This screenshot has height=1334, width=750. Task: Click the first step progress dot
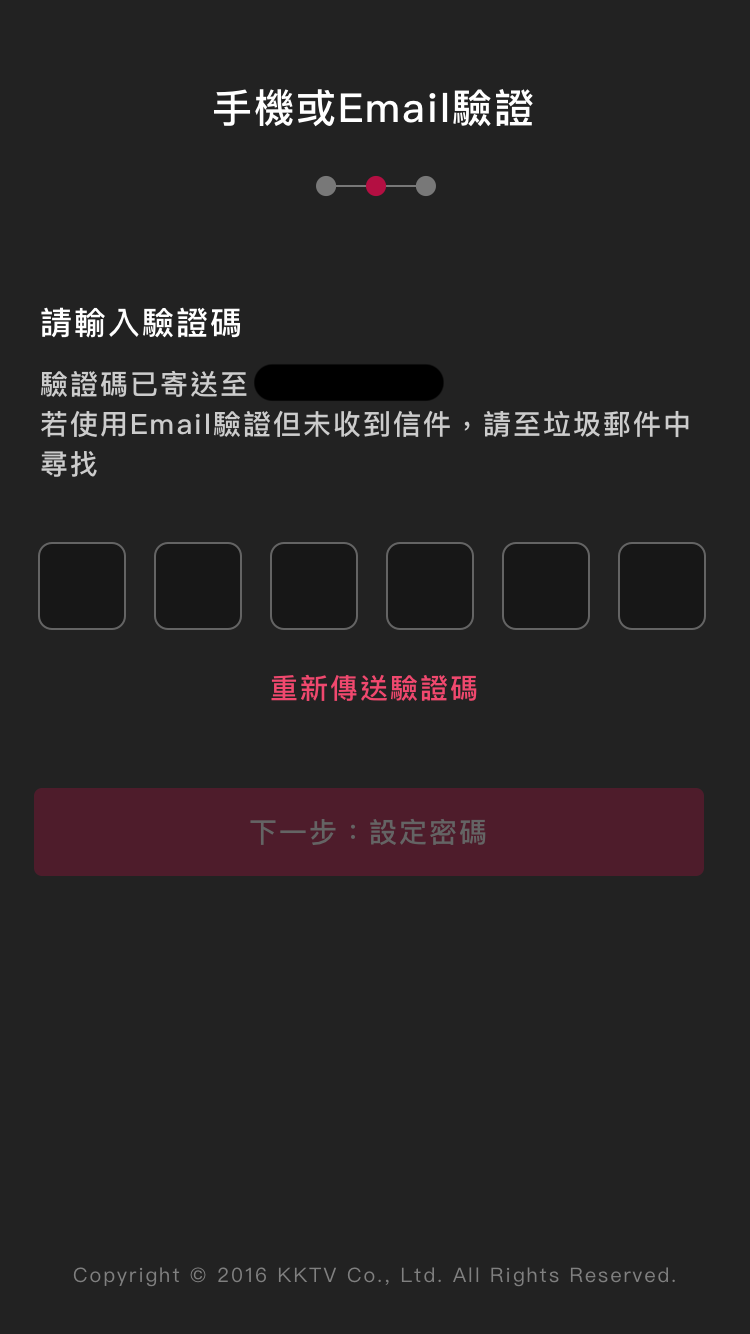(325, 186)
